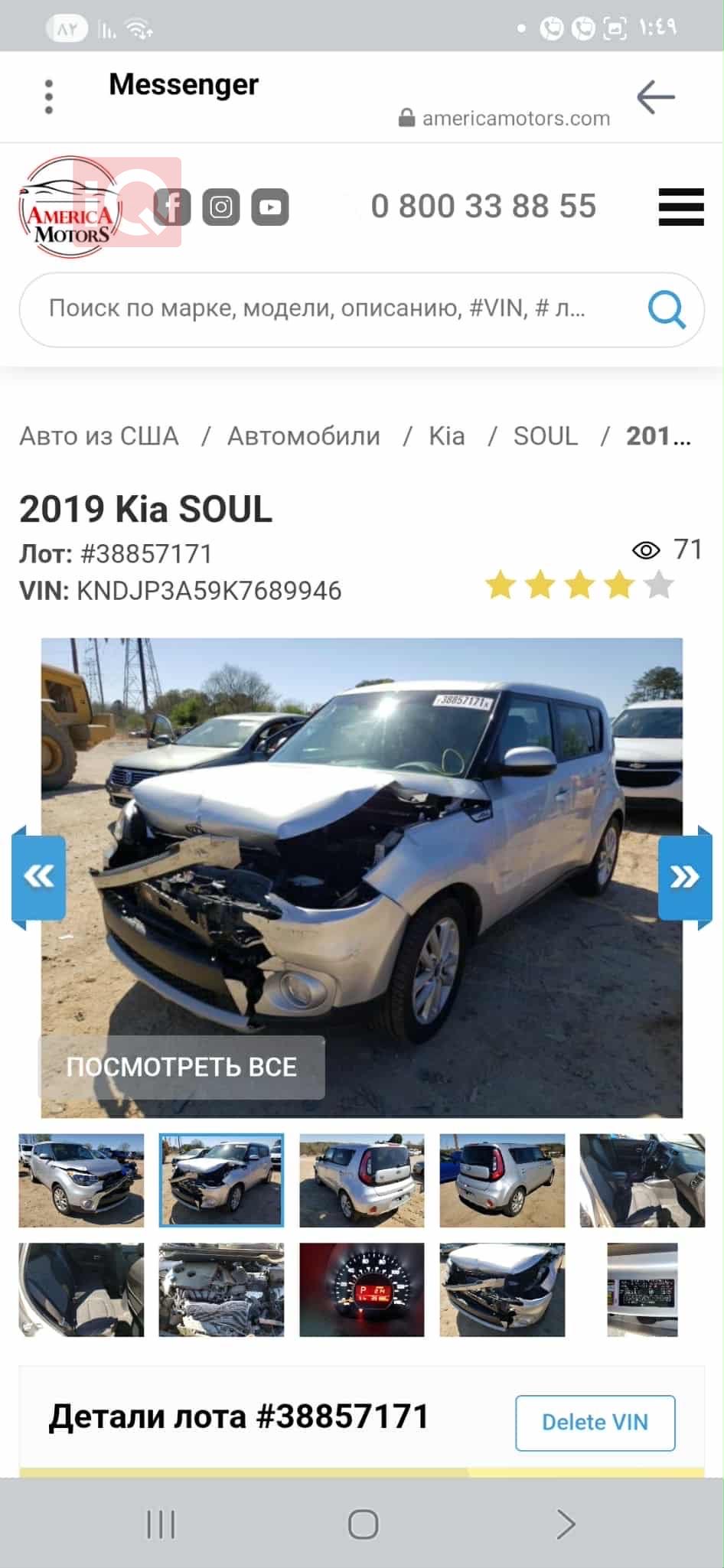Screen dimensions: 724x1568
Task: Open the Kia breadcrumb link
Action: pos(446,436)
